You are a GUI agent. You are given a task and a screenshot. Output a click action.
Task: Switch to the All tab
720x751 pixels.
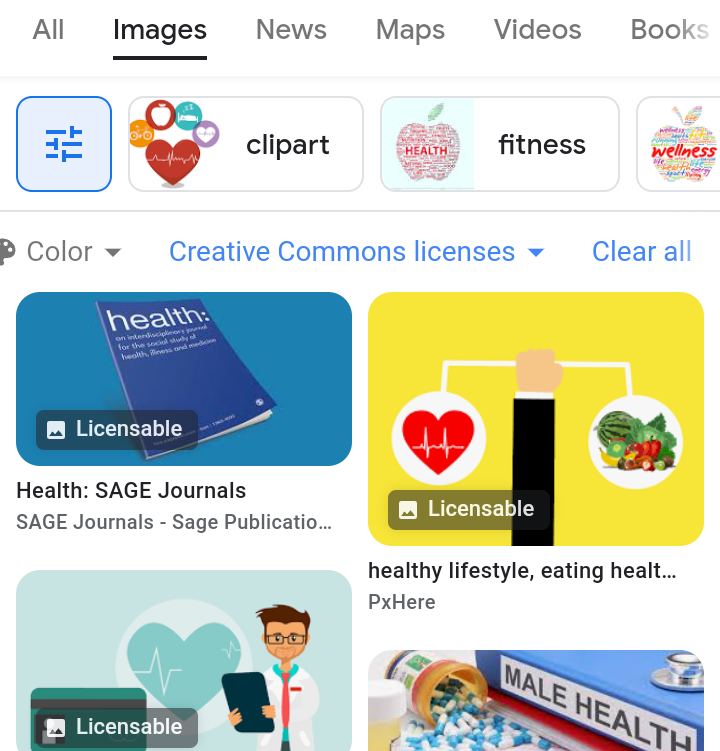(x=48, y=30)
